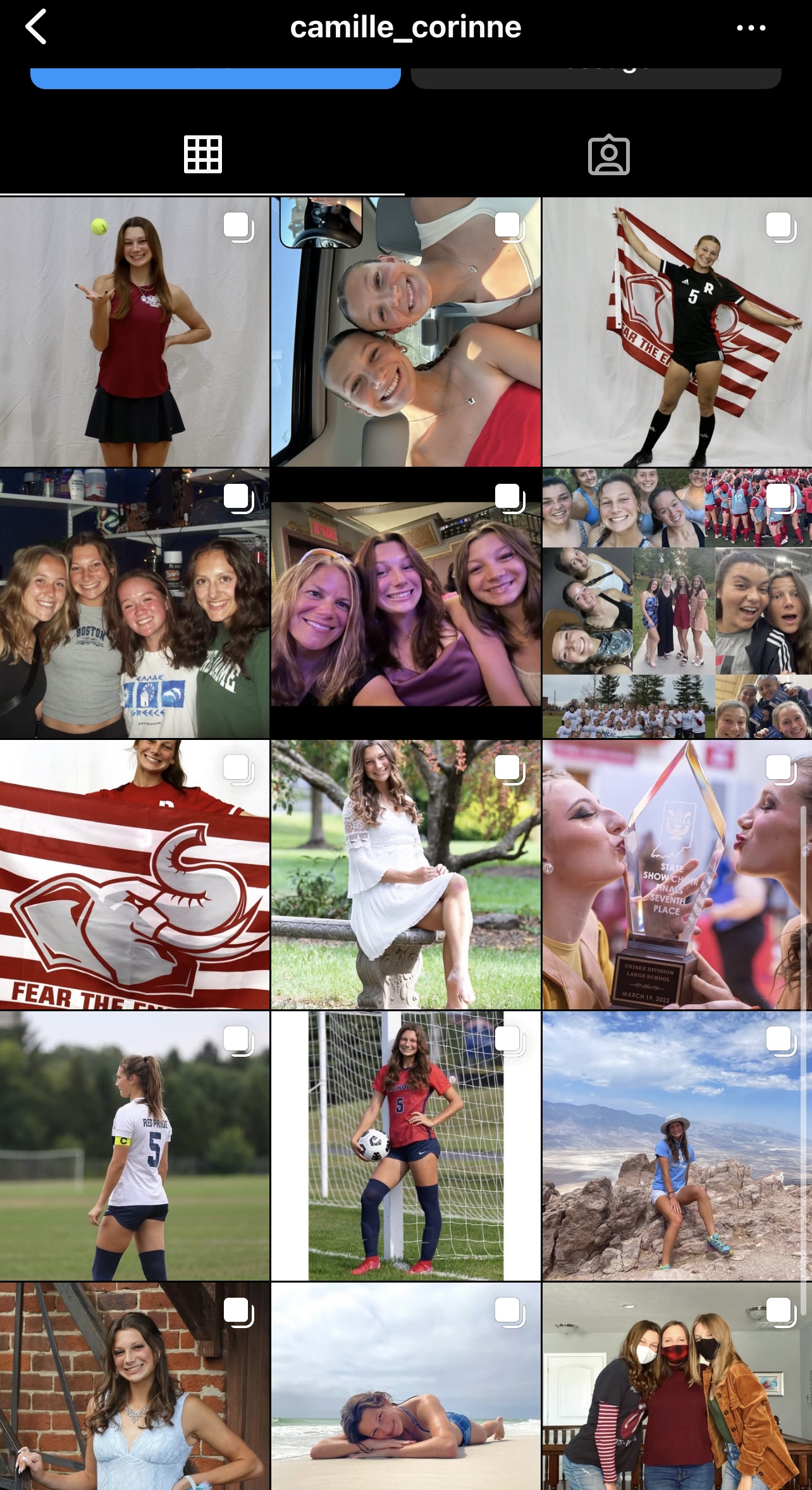Open the purple-lit selfie of three women
This screenshot has height=1490, width=812.
click(406, 603)
